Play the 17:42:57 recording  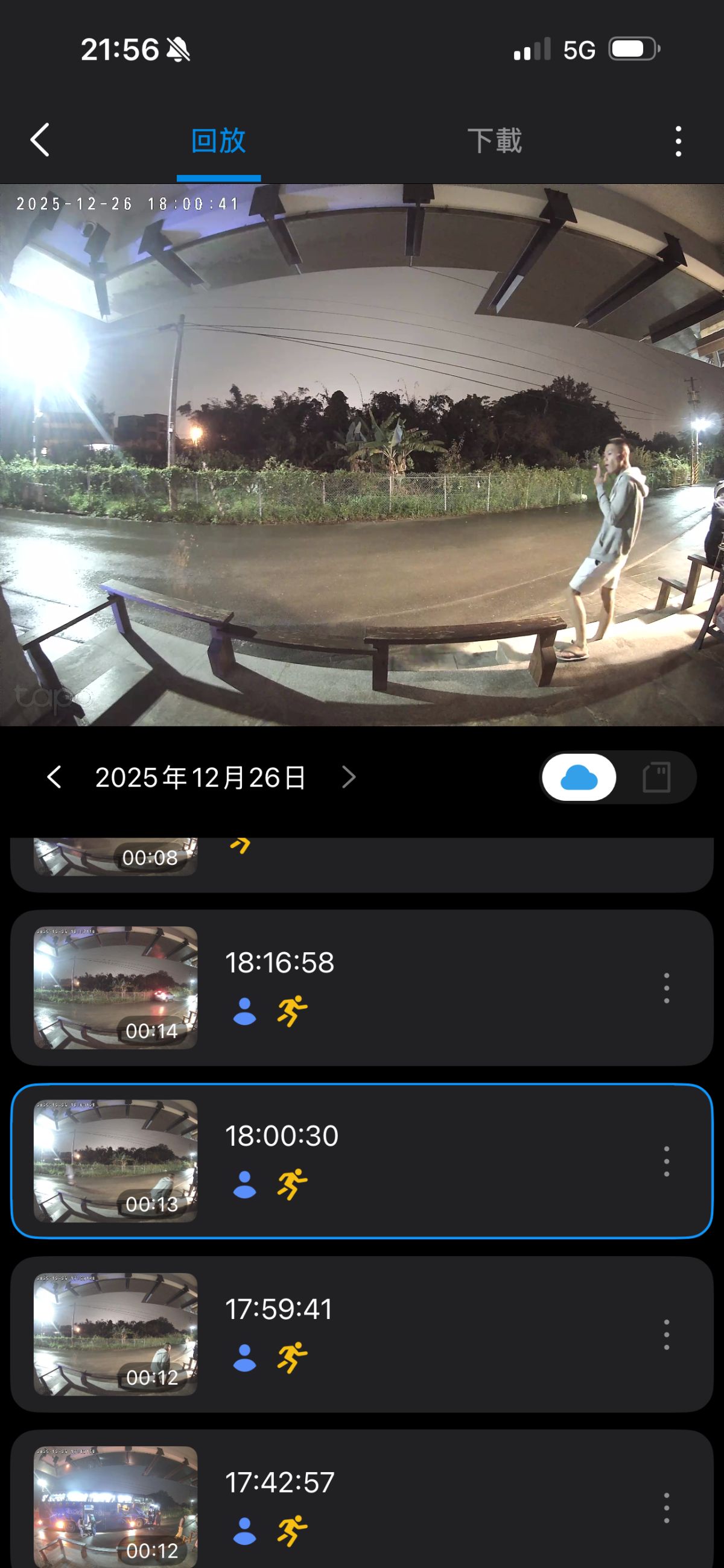(115, 1506)
